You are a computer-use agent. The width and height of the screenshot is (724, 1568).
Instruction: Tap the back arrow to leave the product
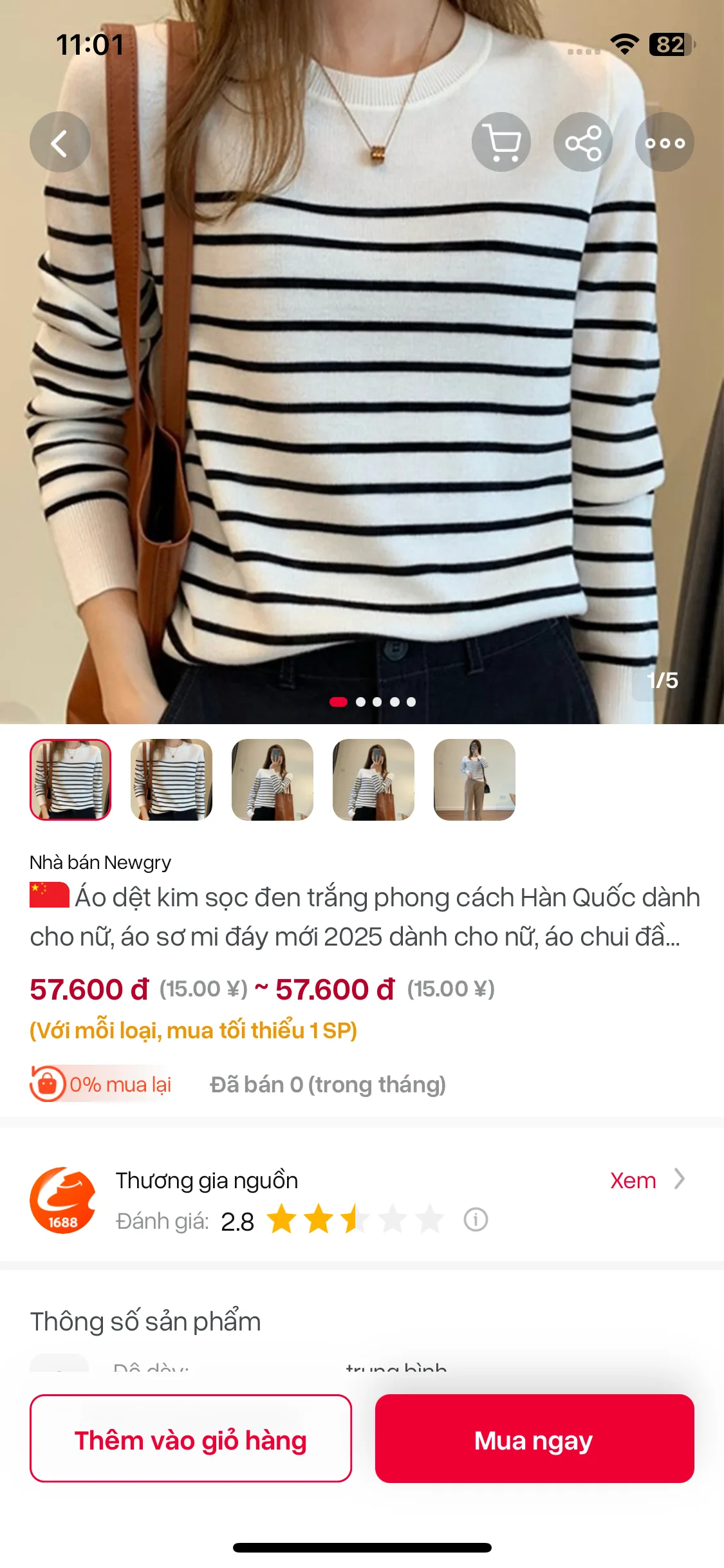pyautogui.click(x=59, y=143)
